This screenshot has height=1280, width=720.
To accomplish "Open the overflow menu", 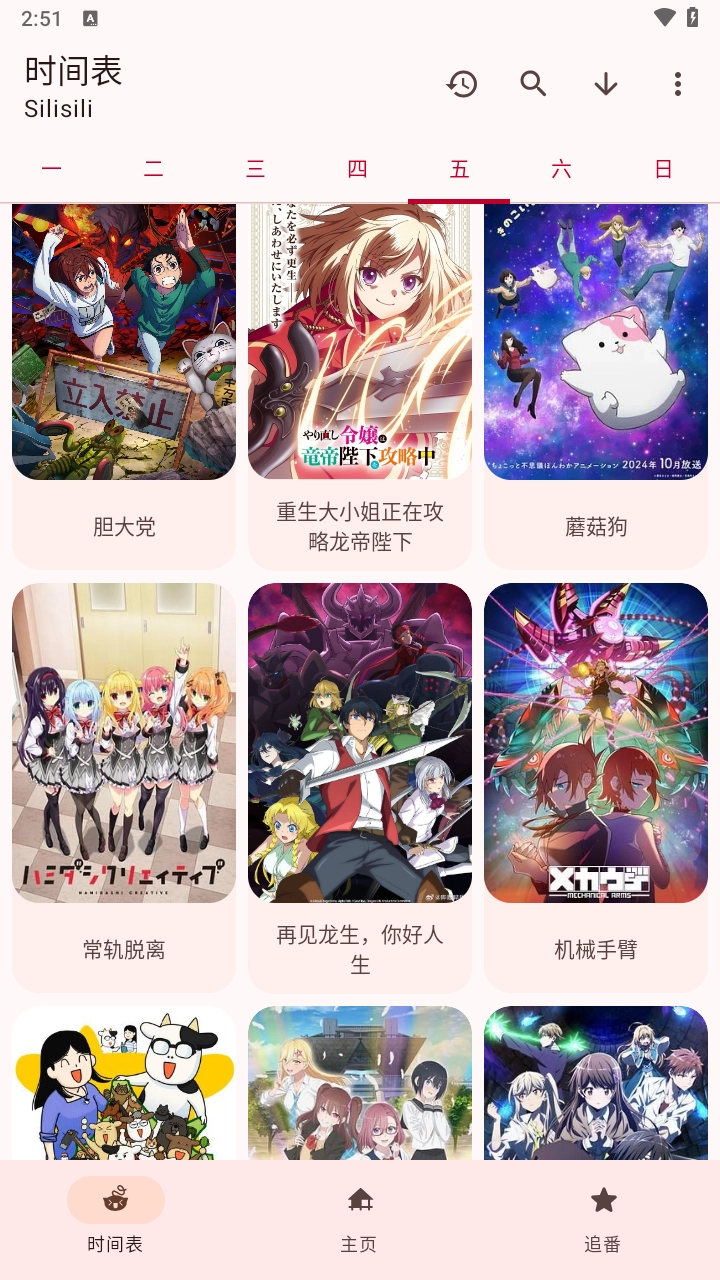I will pos(677,84).
